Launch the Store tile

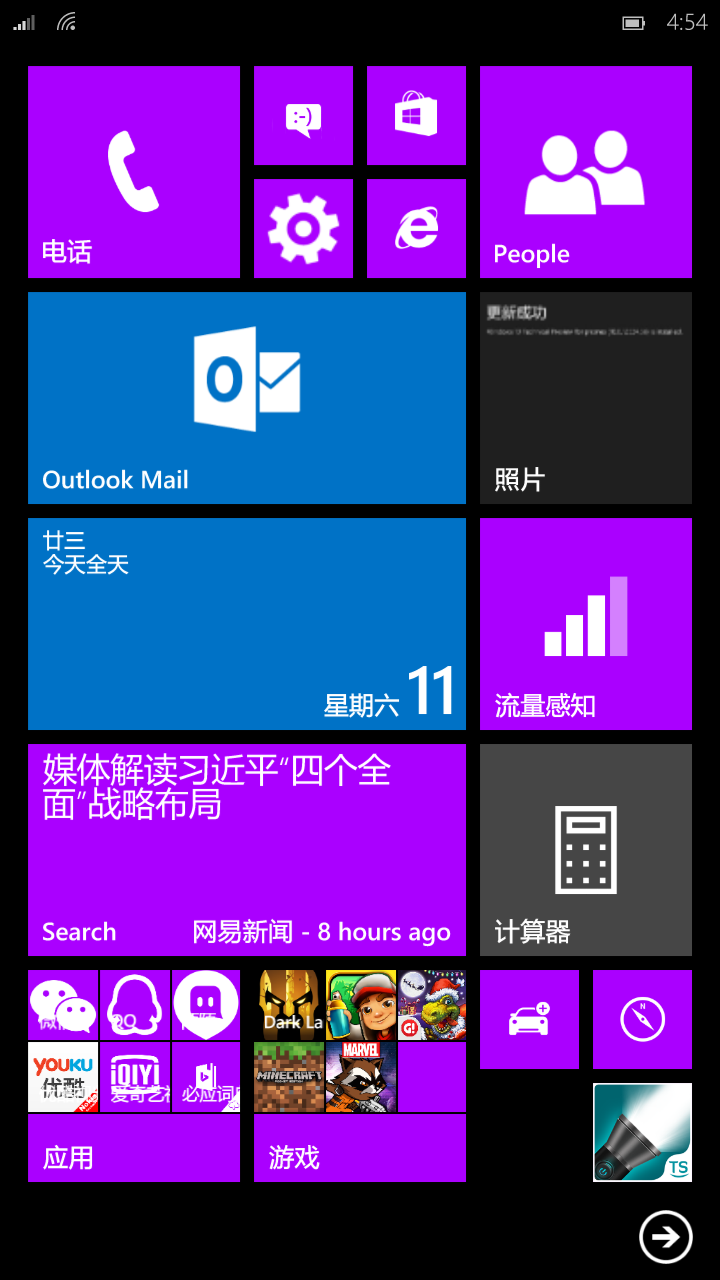pyautogui.click(x=416, y=115)
